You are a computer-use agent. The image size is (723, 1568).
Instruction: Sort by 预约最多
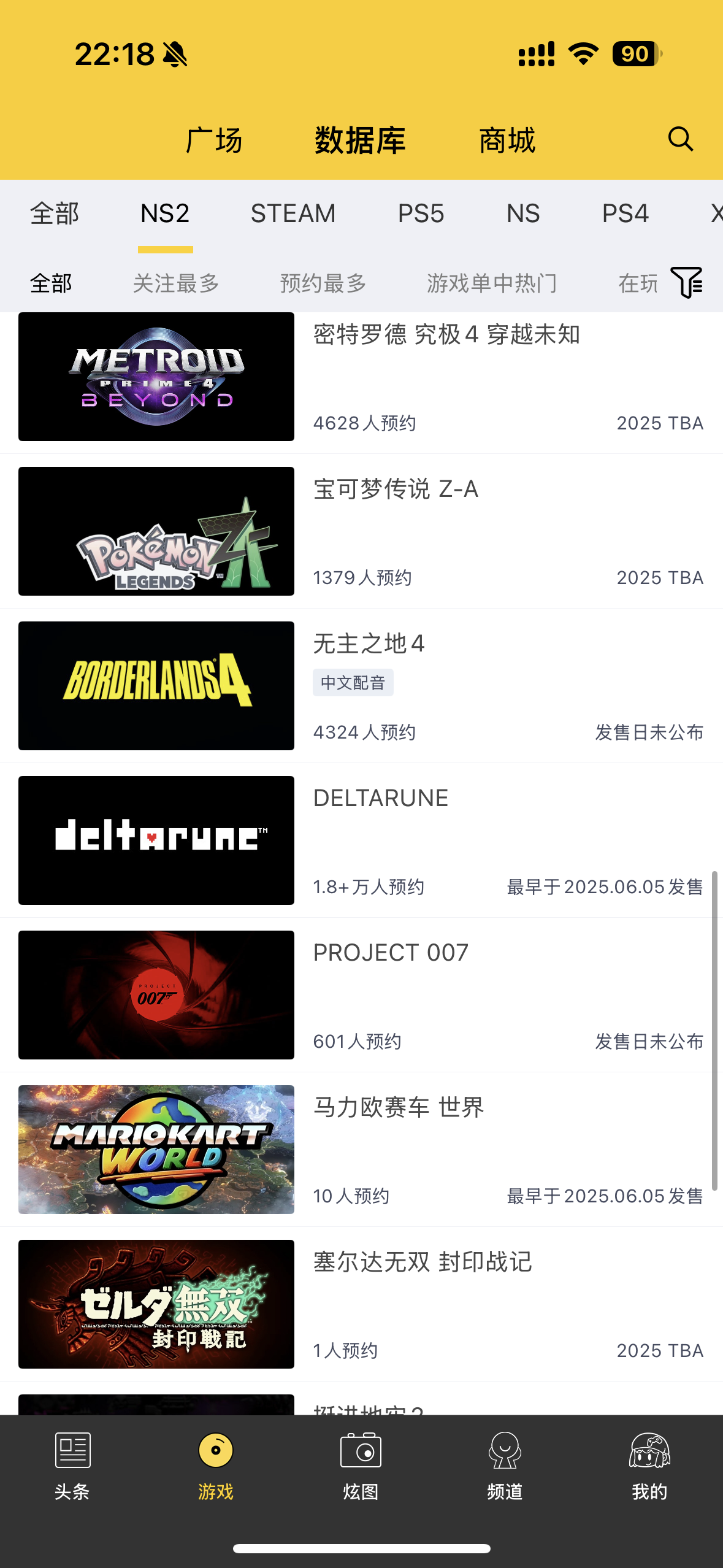coord(323,283)
